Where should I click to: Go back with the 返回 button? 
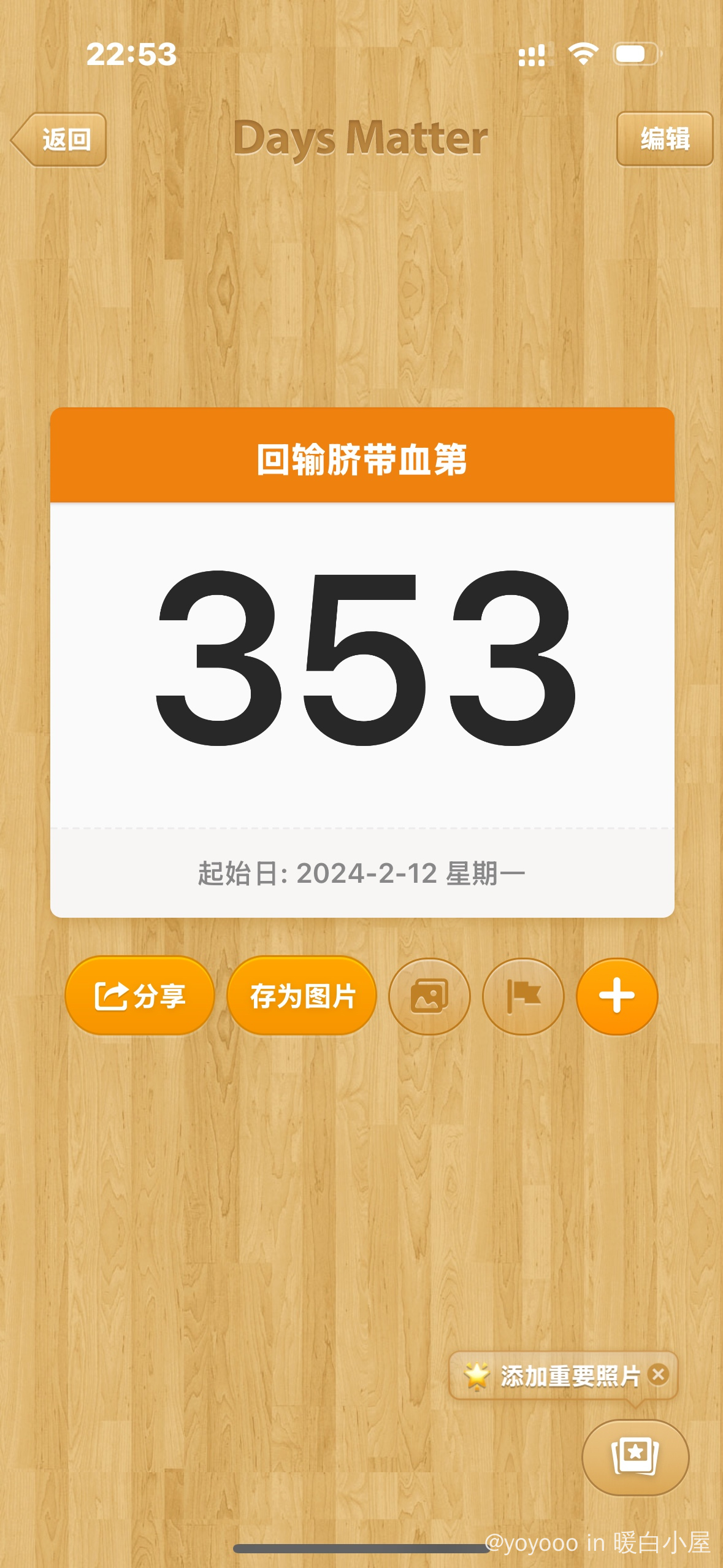coord(60,140)
